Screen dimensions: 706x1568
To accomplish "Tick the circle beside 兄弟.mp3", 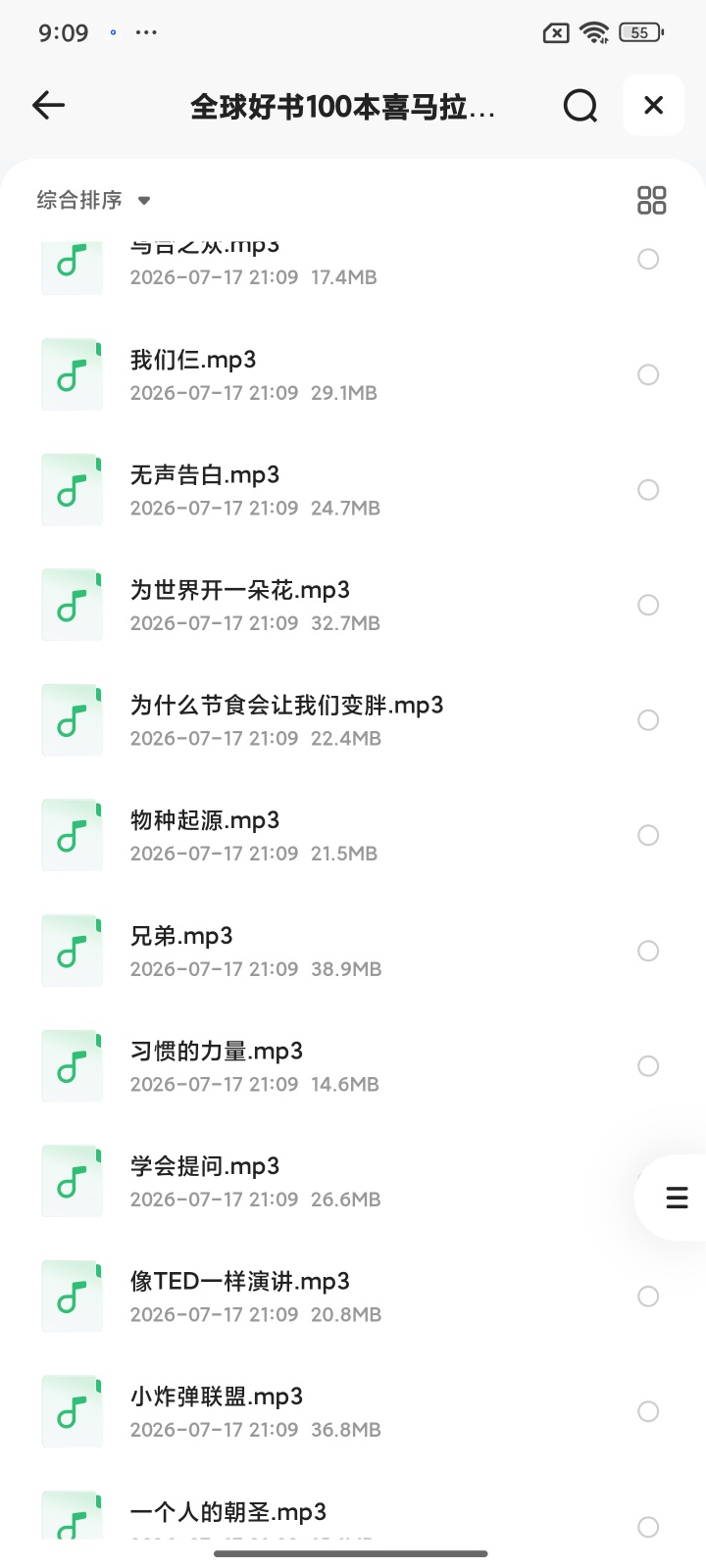I will (648, 951).
